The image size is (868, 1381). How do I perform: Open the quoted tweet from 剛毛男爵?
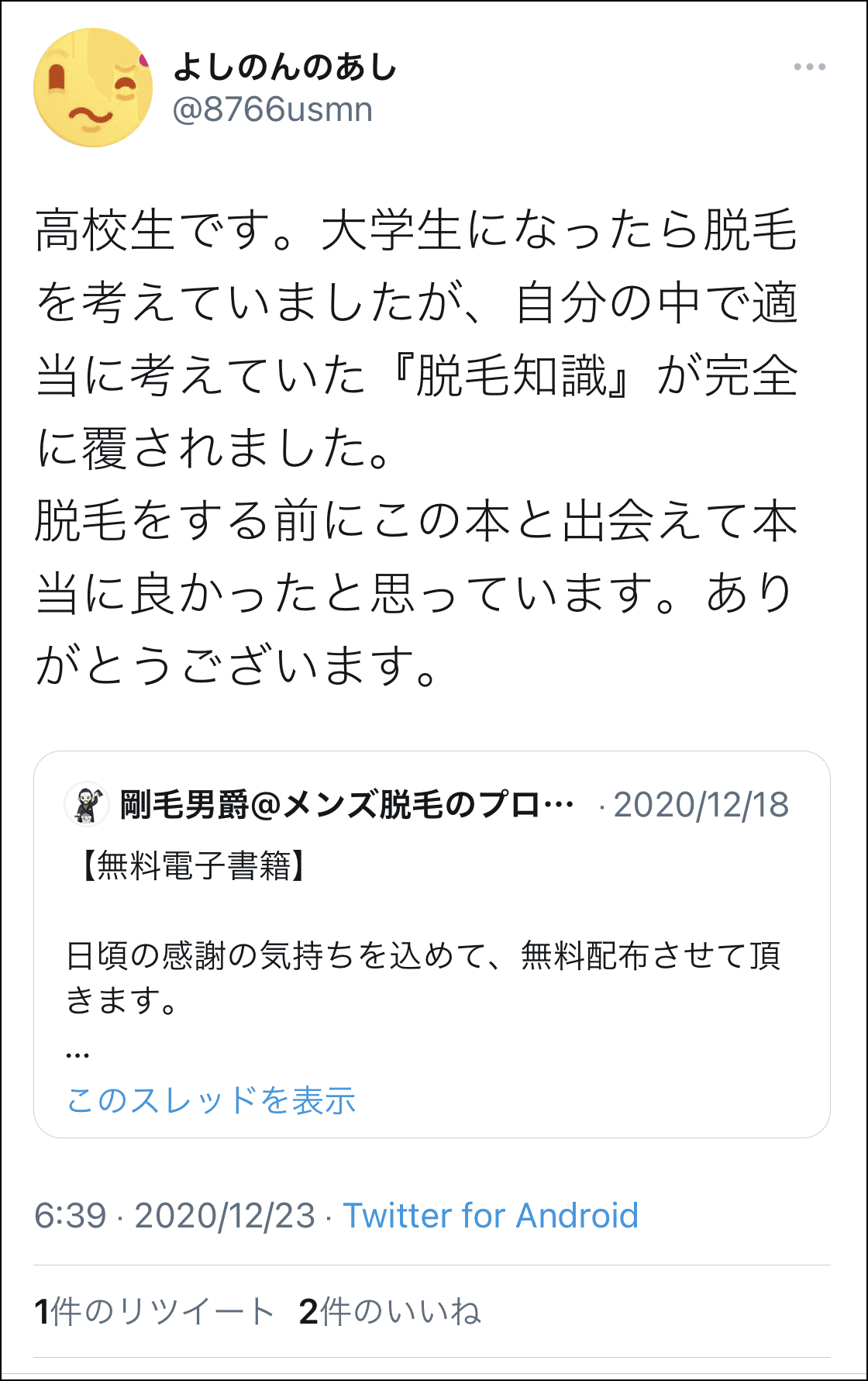432,944
